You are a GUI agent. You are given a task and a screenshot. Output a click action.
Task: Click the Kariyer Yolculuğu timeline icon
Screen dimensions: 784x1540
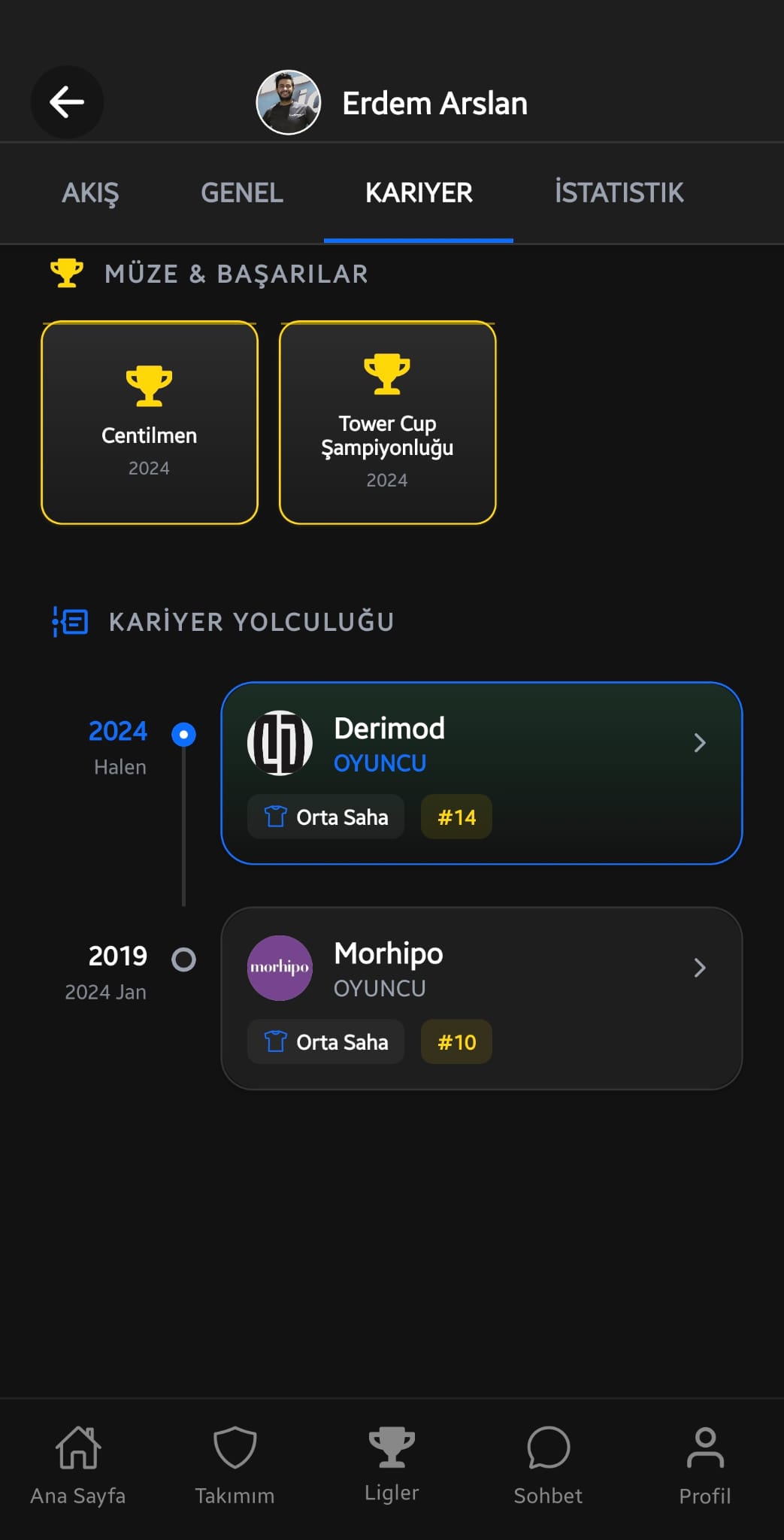pos(70,622)
